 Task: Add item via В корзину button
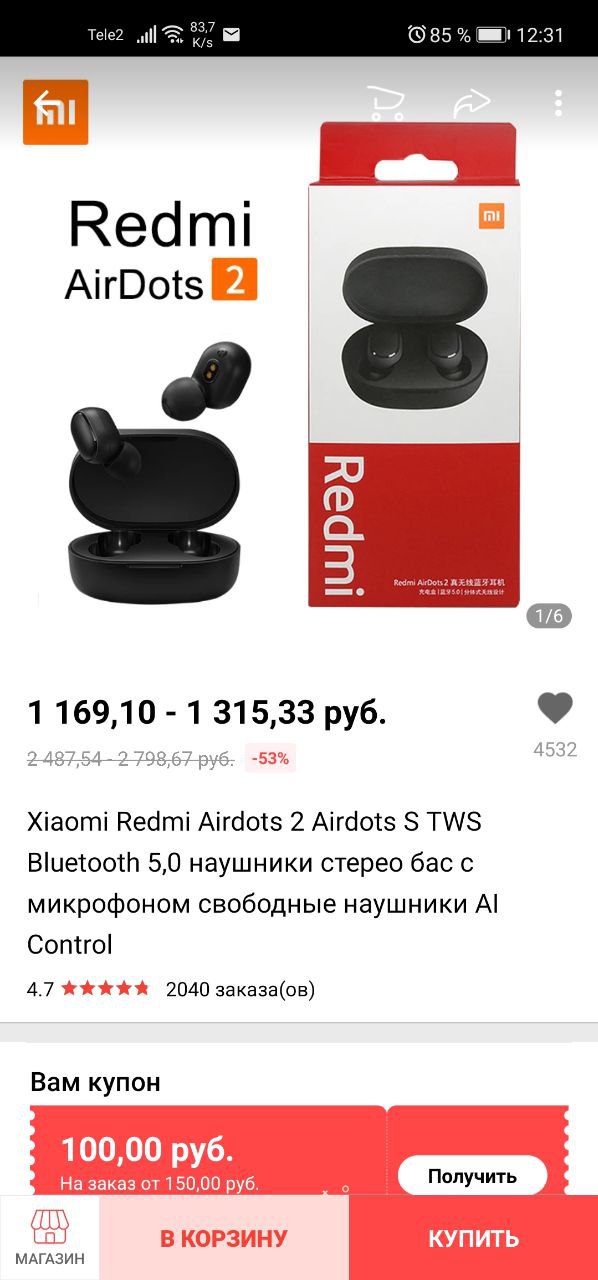point(224,1238)
